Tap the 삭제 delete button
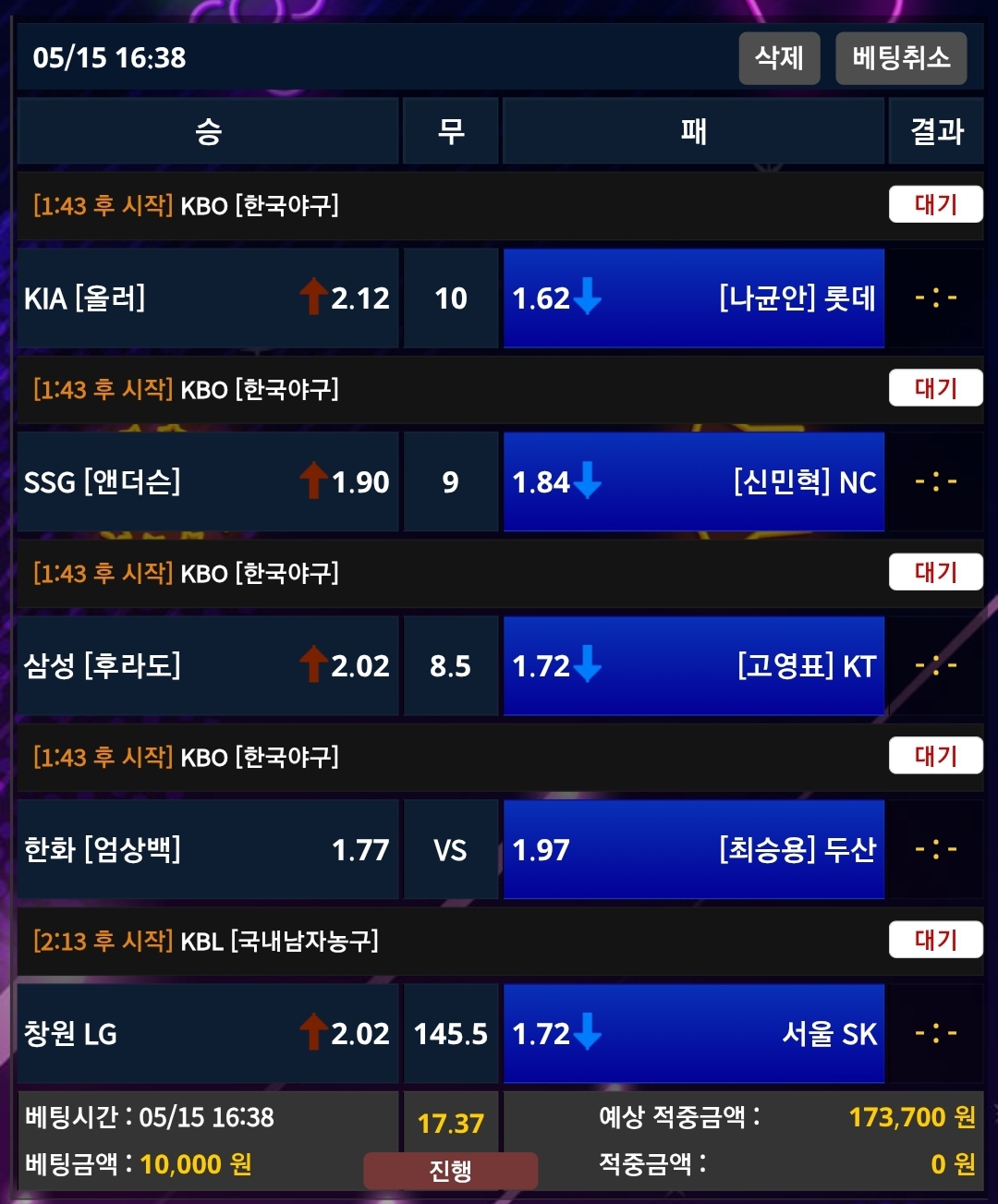This screenshot has width=998, height=1204. coord(779,58)
